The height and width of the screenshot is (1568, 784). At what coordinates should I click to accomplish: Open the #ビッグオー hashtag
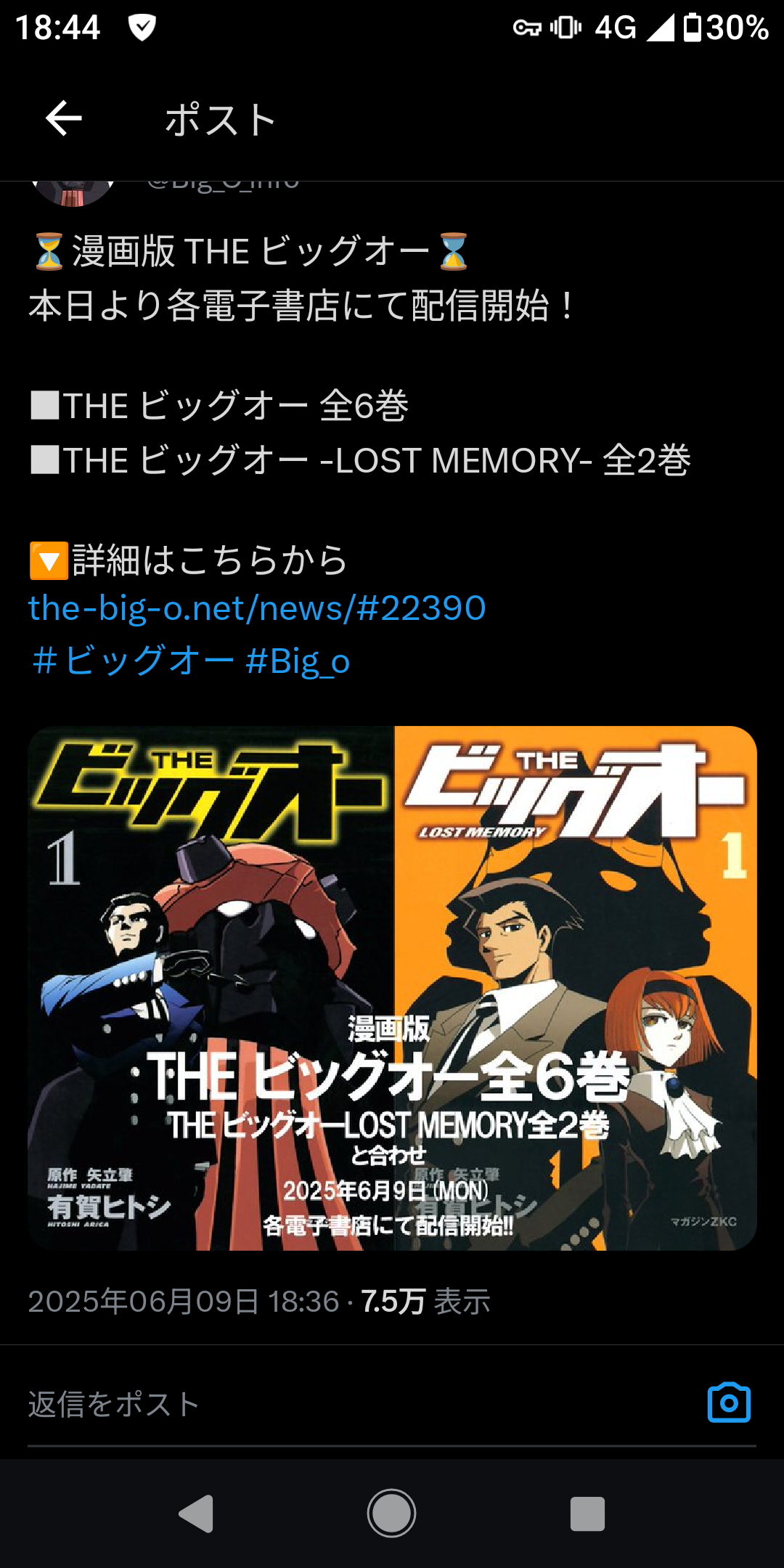click(x=133, y=661)
